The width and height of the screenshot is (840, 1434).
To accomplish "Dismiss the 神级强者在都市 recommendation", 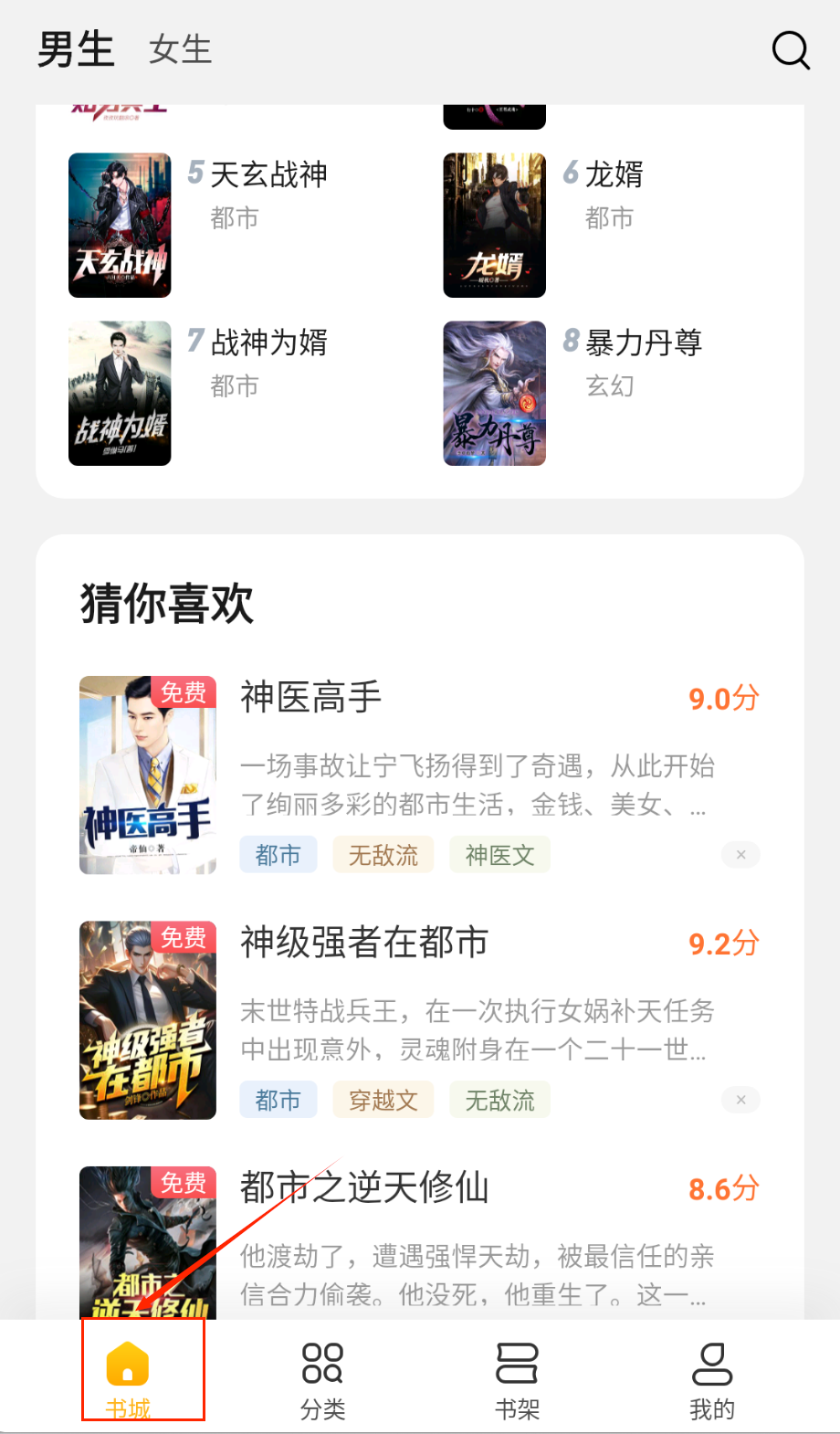I will pyautogui.click(x=740, y=1100).
